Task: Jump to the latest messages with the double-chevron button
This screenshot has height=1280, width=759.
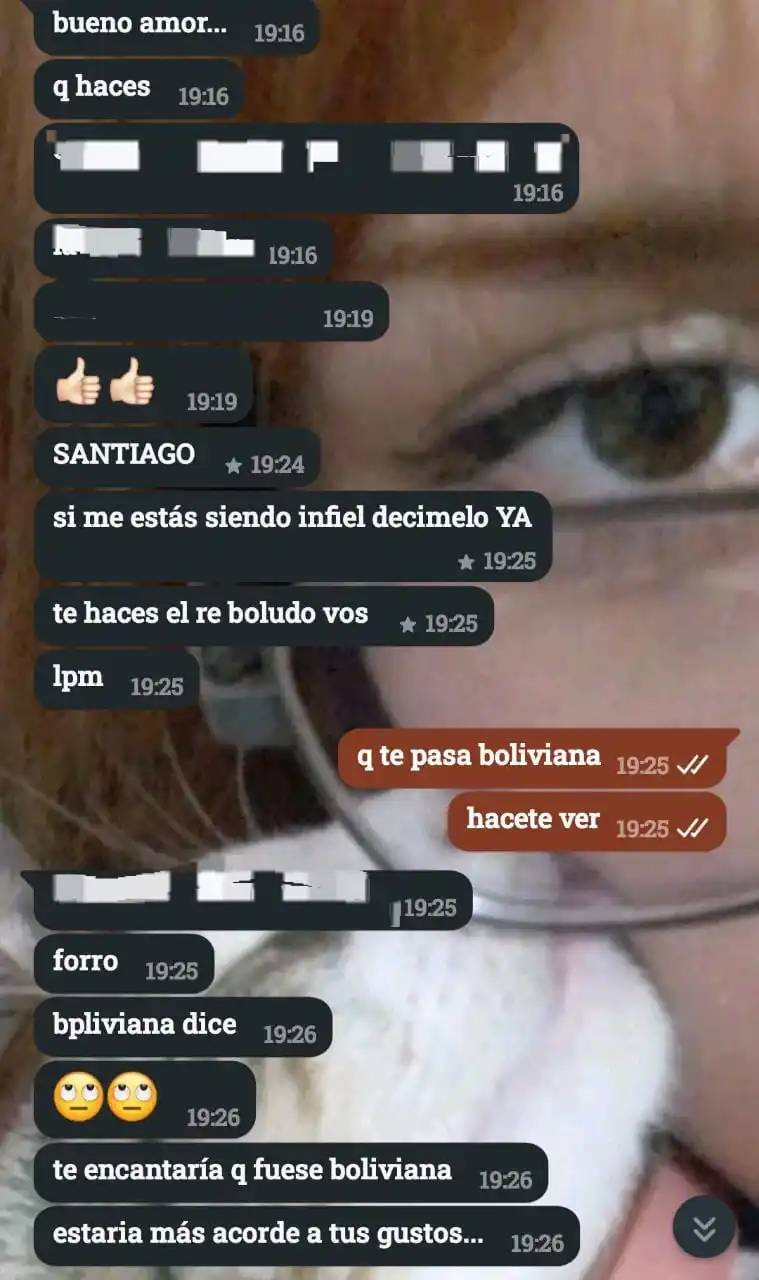Action: click(x=704, y=1226)
